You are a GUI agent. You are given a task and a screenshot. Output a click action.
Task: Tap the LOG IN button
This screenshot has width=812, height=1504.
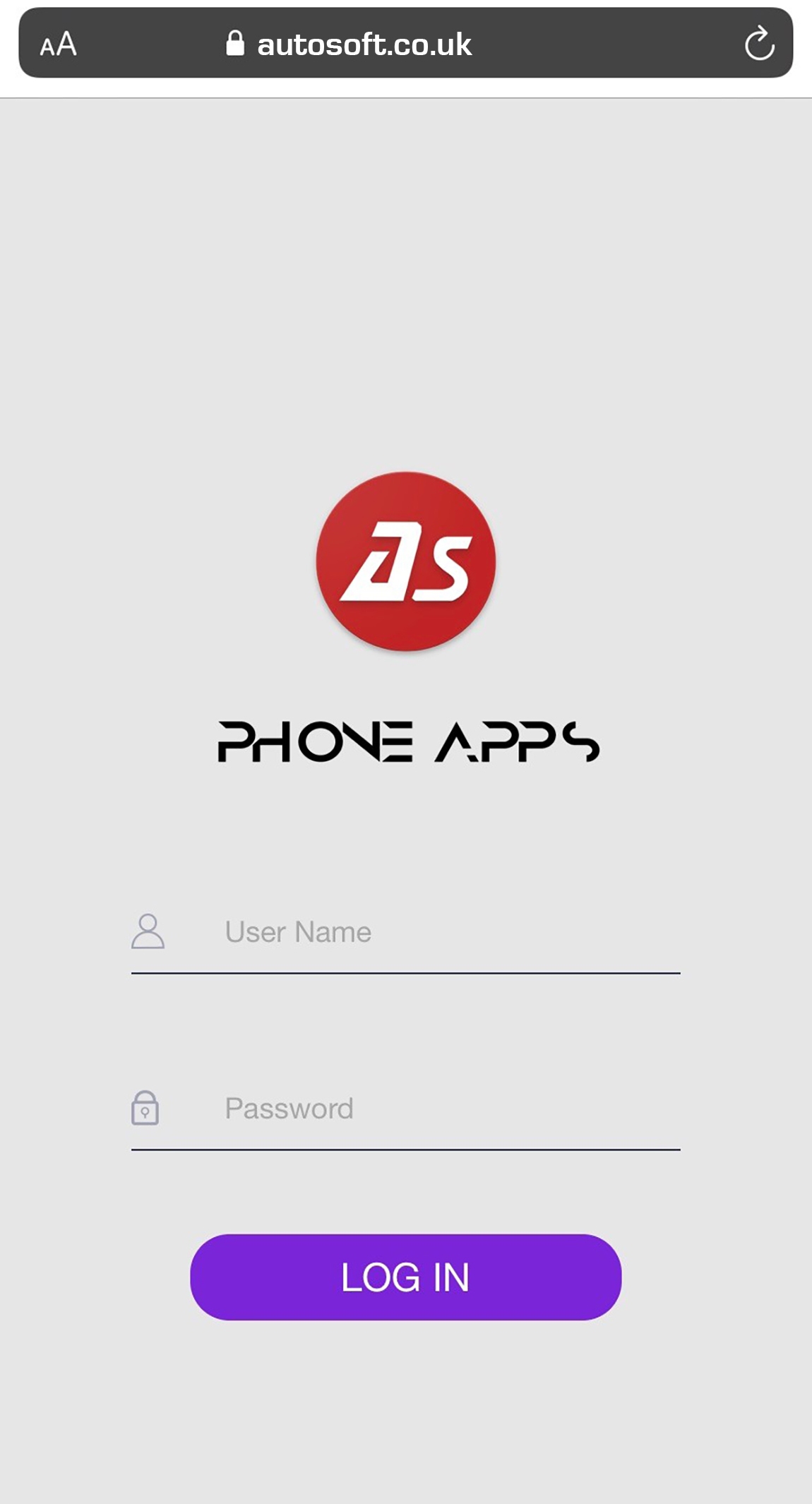pyautogui.click(x=405, y=1277)
